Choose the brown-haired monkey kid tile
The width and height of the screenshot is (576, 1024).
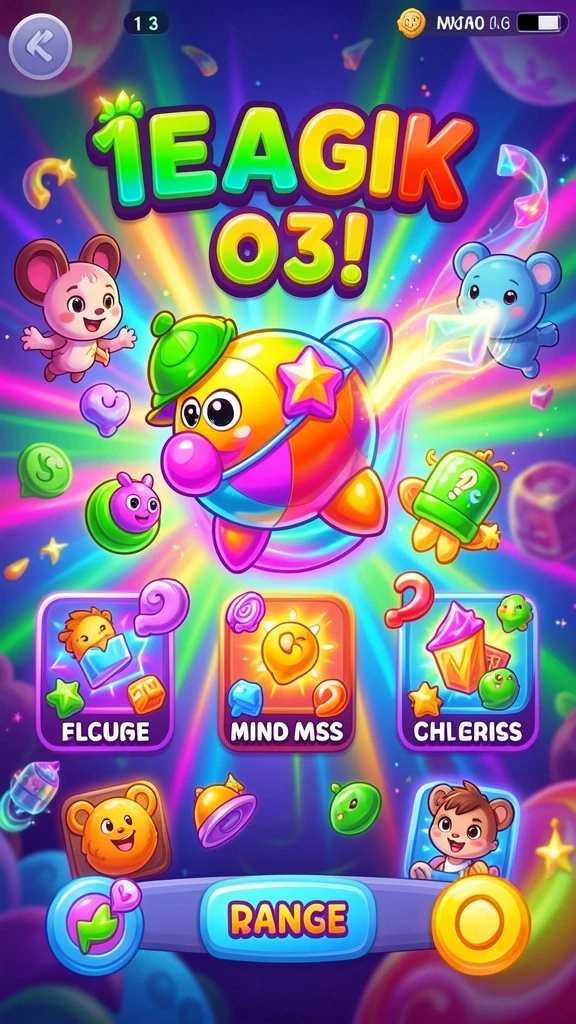[462, 829]
